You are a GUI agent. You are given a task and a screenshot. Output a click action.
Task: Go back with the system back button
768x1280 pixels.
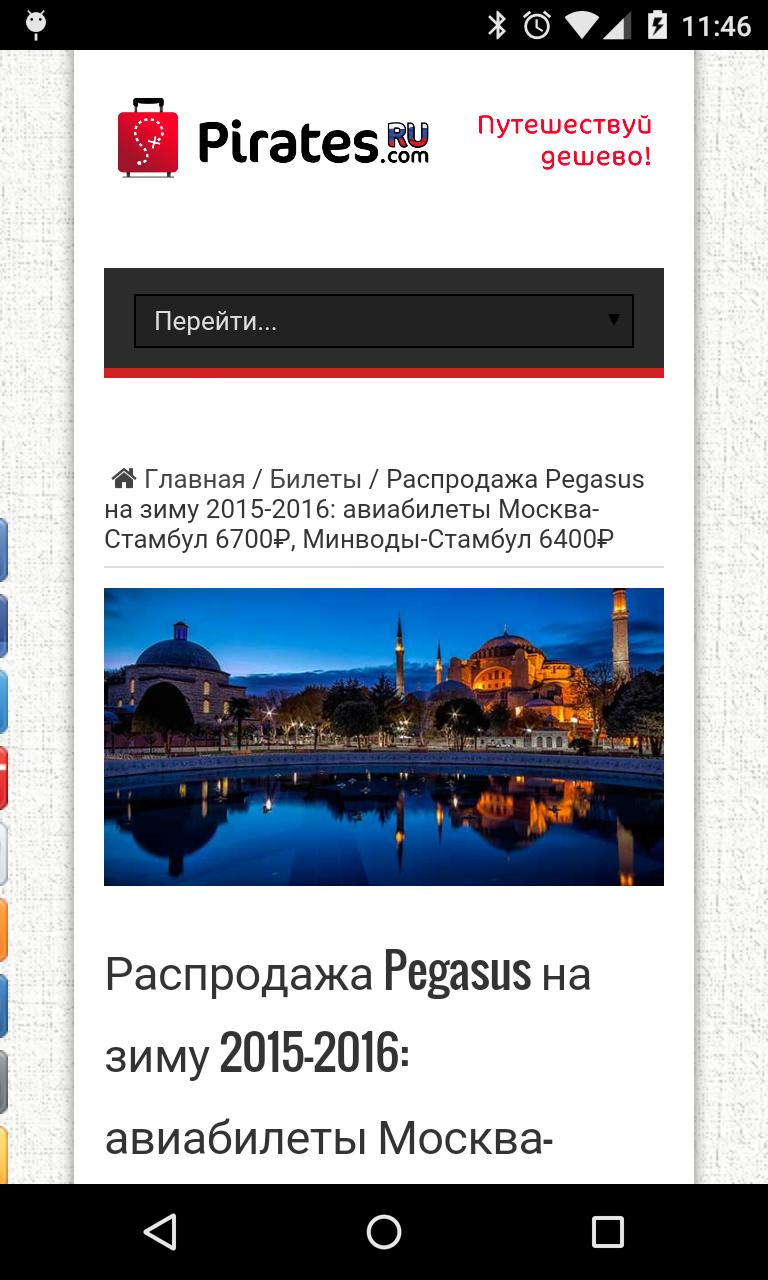160,1232
